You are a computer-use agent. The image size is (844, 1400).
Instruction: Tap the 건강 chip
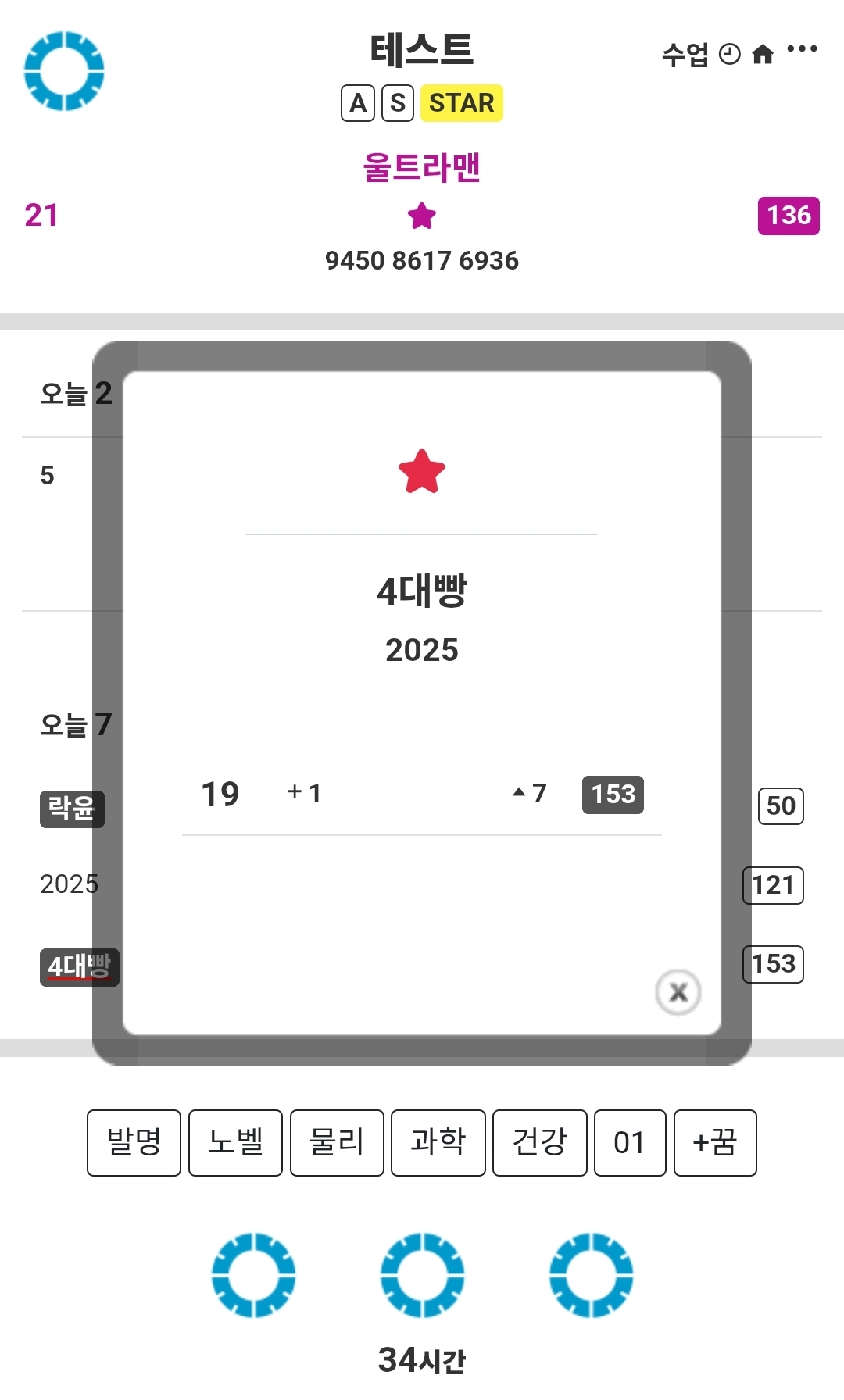point(539,1142)
